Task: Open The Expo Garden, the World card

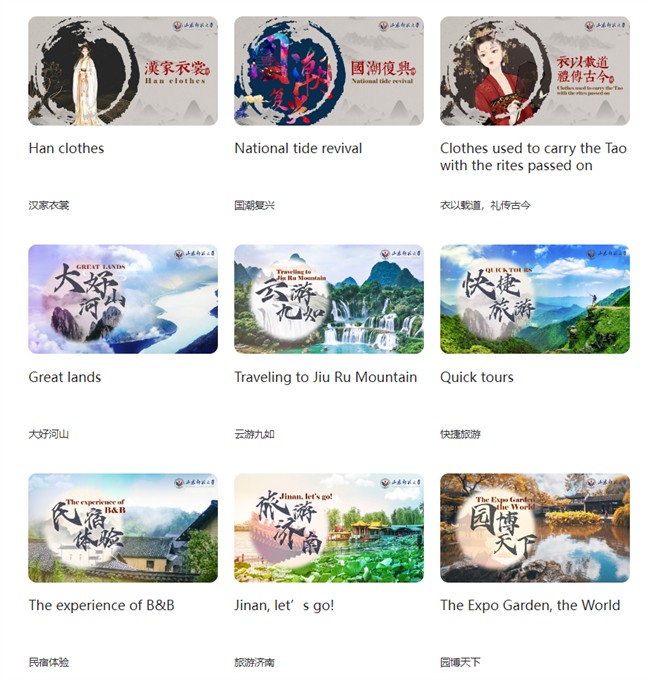Action: [x=535, y=527]
